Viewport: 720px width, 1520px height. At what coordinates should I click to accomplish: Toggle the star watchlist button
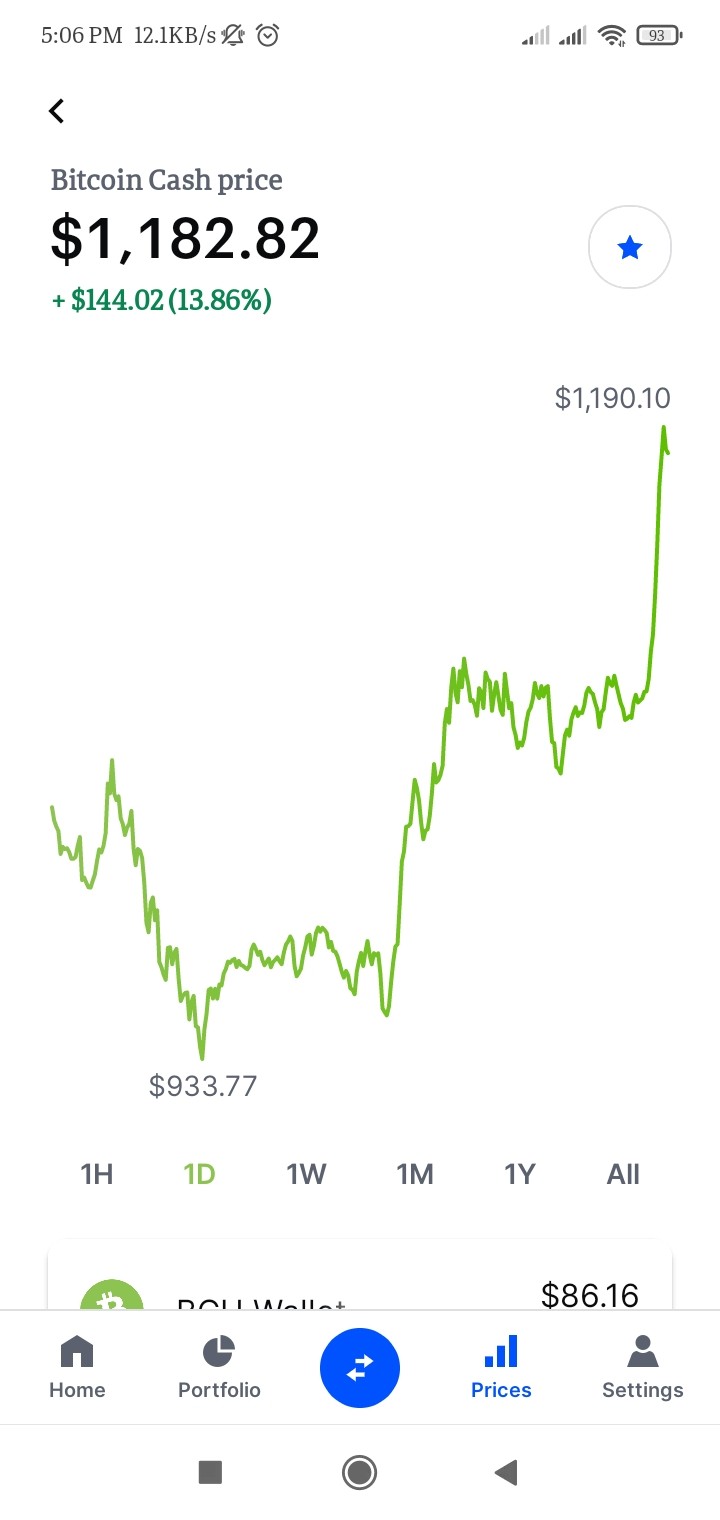630,247
